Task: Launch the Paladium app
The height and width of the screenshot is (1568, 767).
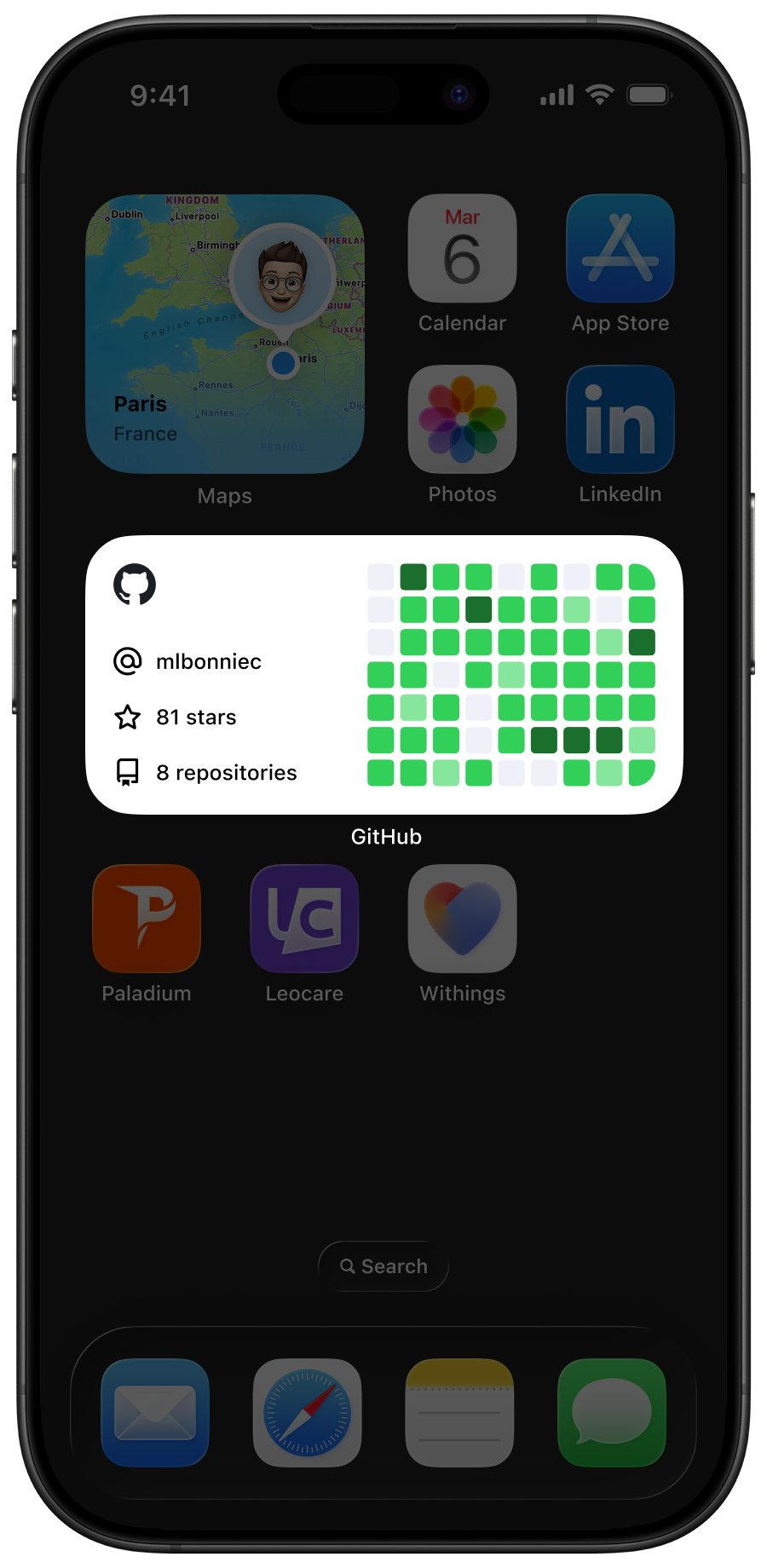Action: [146, 919]
